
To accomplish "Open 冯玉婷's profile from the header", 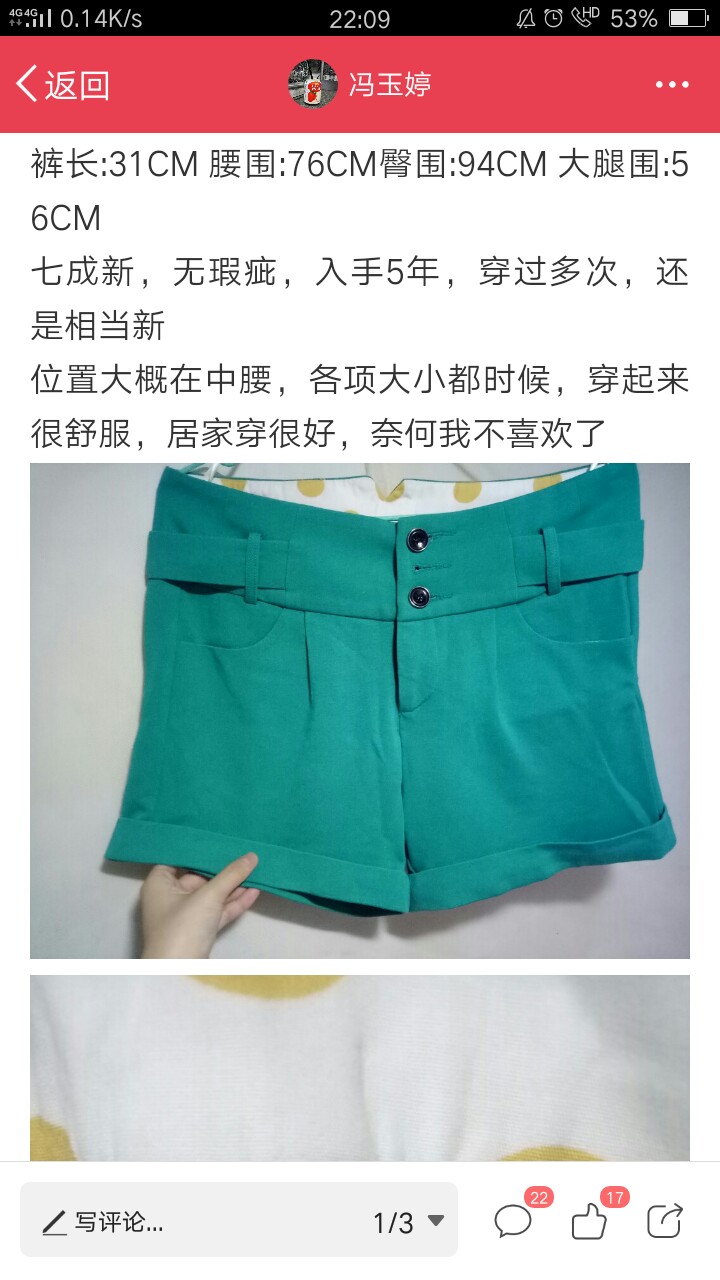I will pos(360,85).
